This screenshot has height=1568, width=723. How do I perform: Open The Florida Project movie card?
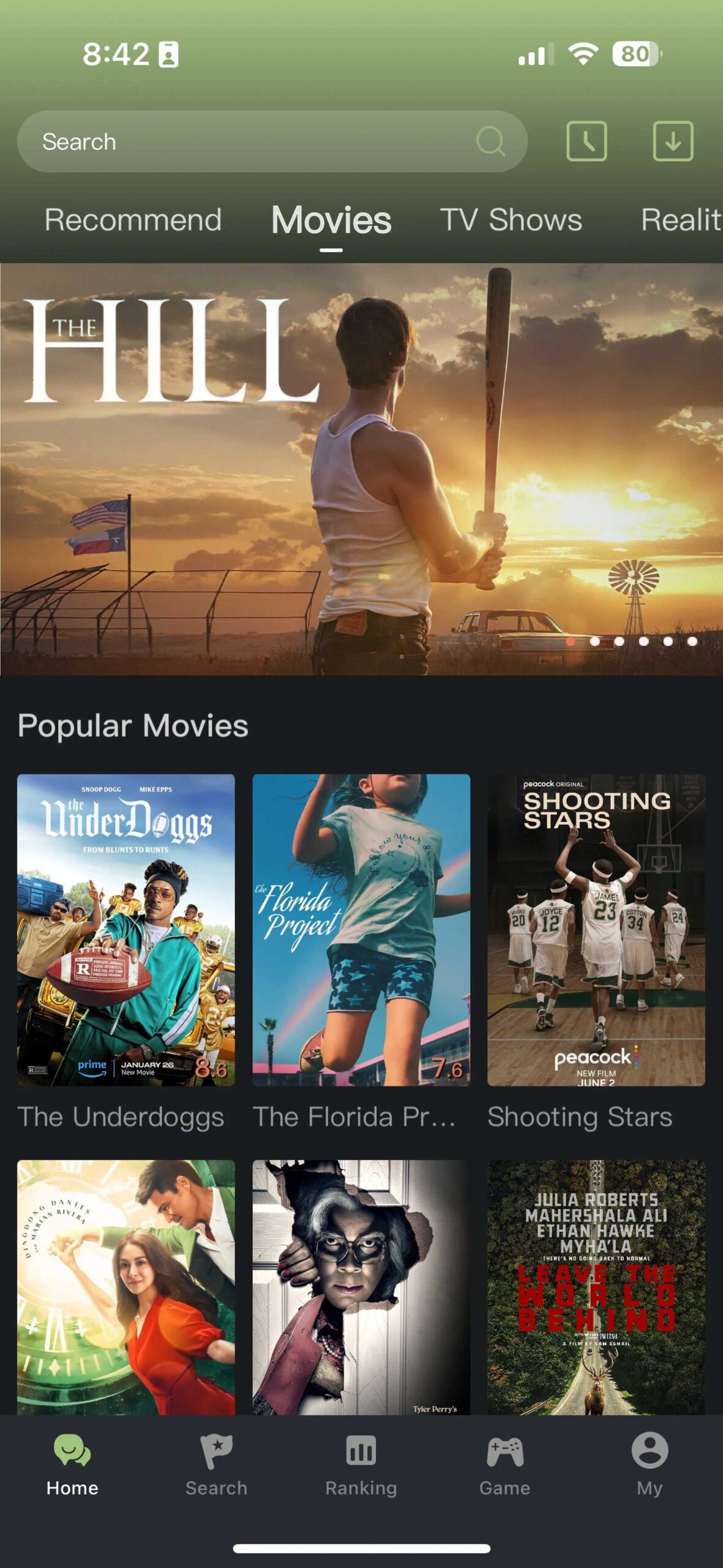361,930
